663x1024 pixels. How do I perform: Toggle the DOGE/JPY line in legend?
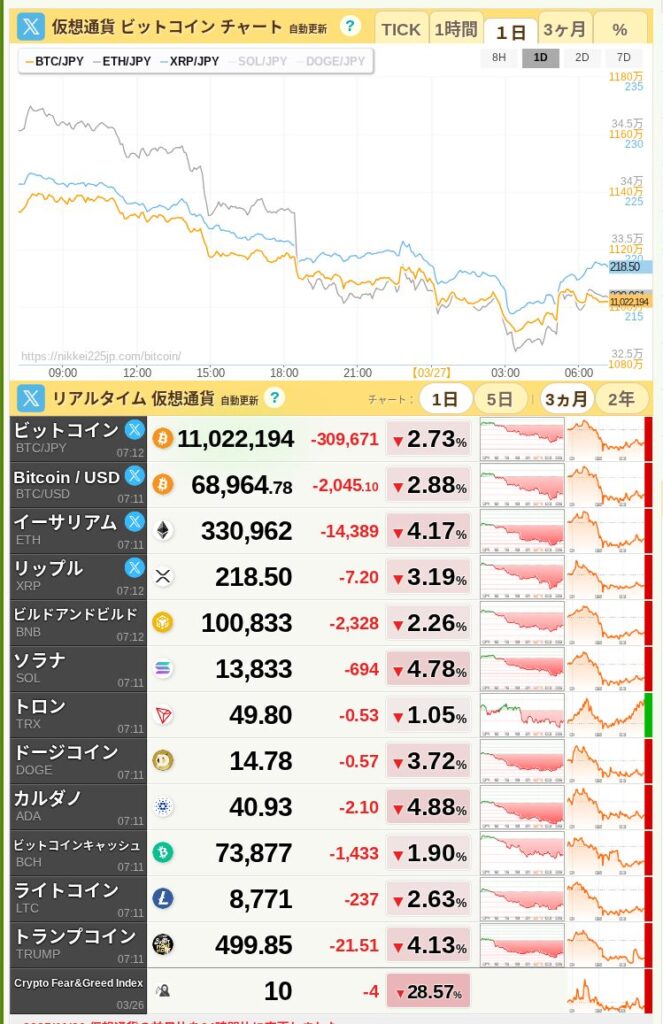pyautogui.click(x=335, y=61)
